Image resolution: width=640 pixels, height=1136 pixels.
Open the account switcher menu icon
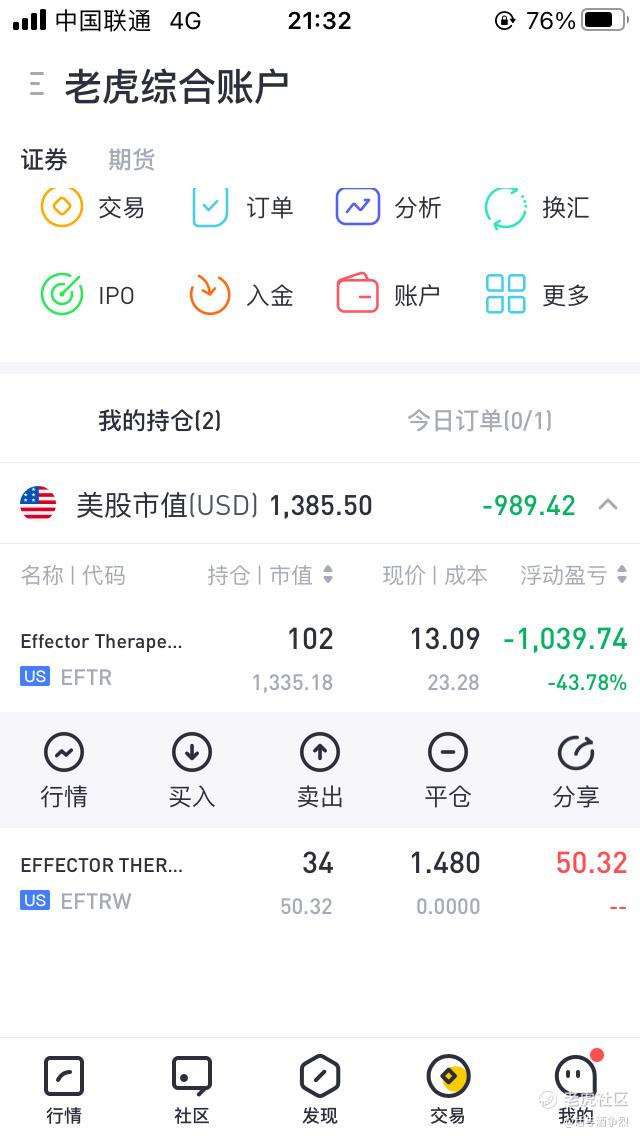tap(37, 85)
